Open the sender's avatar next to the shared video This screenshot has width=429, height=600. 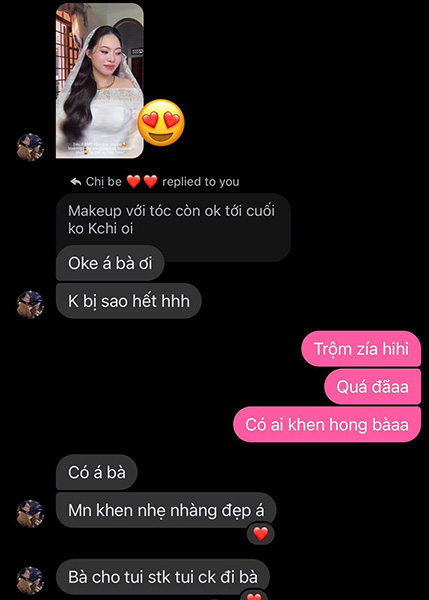point(30,147)
